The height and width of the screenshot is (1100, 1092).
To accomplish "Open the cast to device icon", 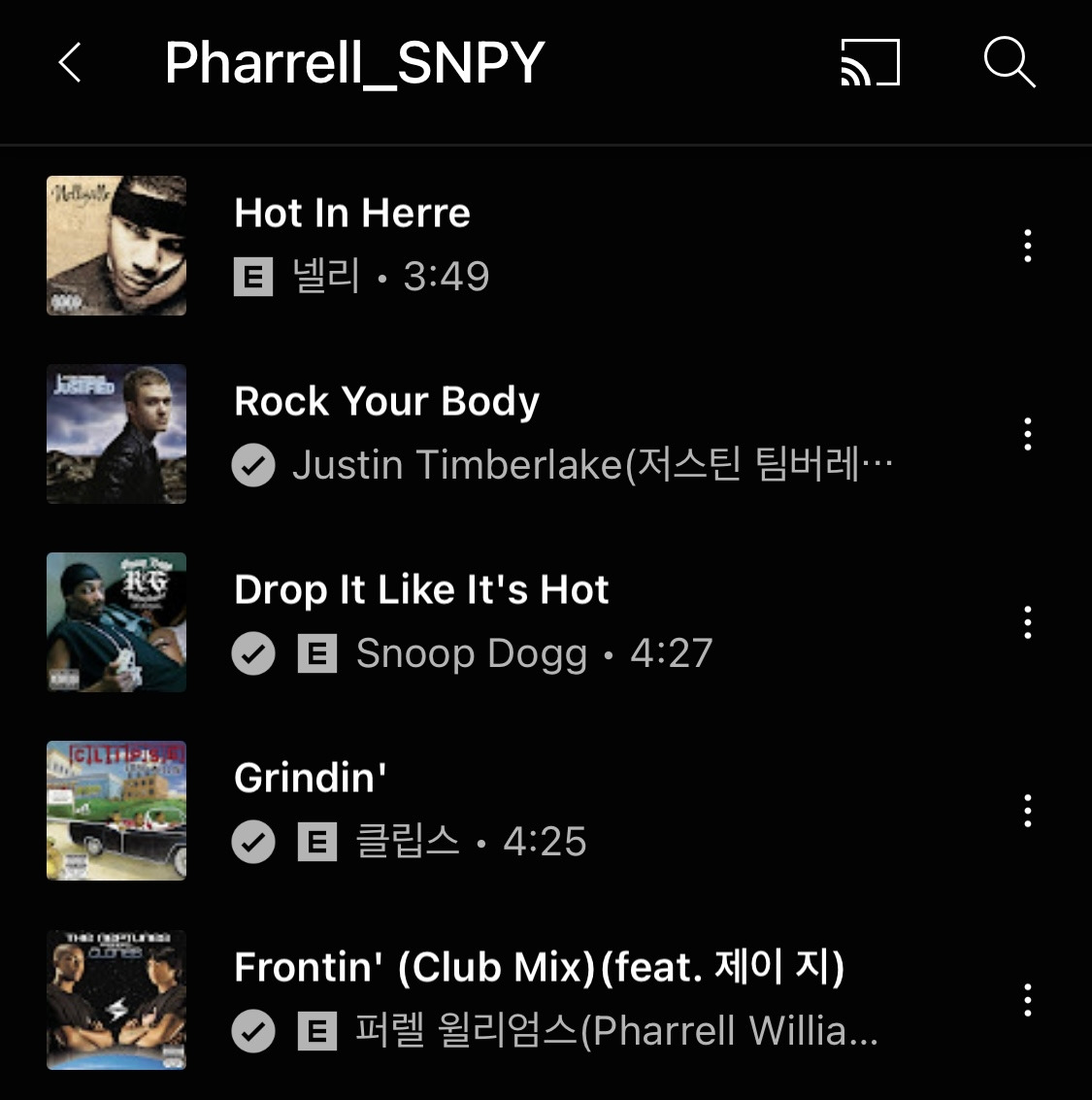I will 870,64.
